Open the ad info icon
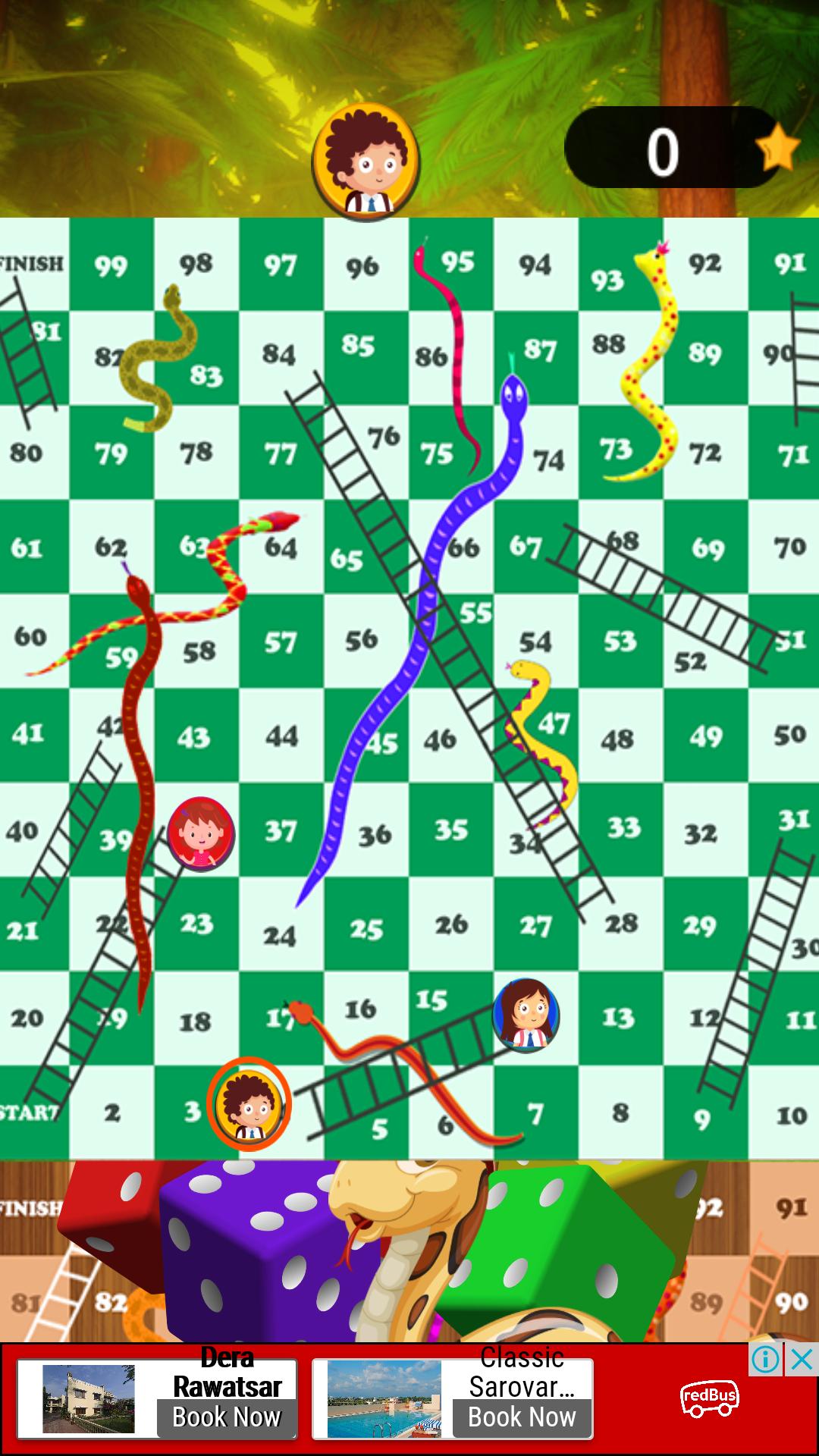 765,1360
